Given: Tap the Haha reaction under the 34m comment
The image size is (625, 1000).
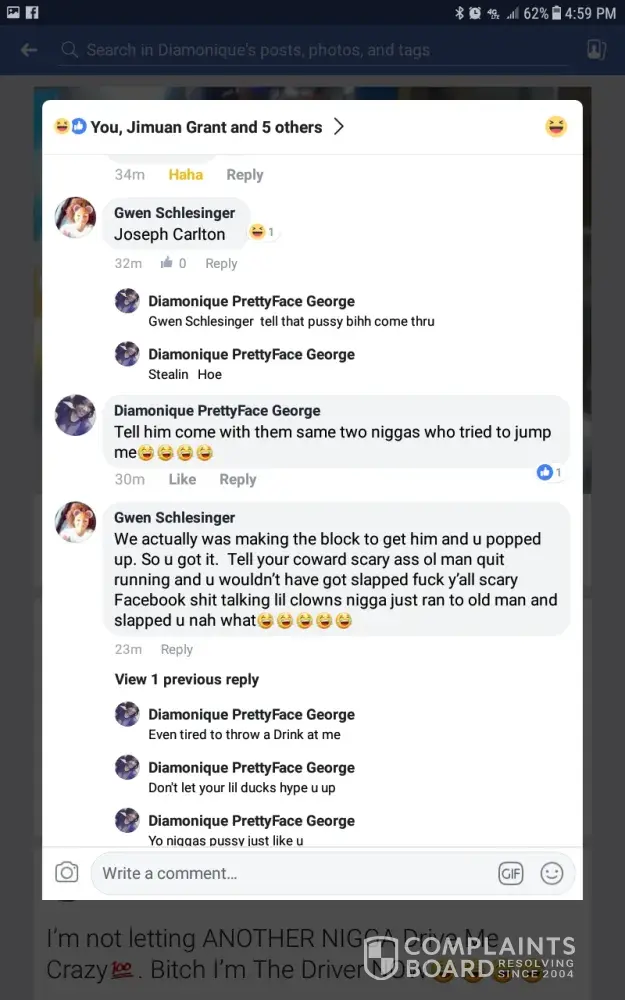Looking at the screenshot, I should (x=185, y=174).
